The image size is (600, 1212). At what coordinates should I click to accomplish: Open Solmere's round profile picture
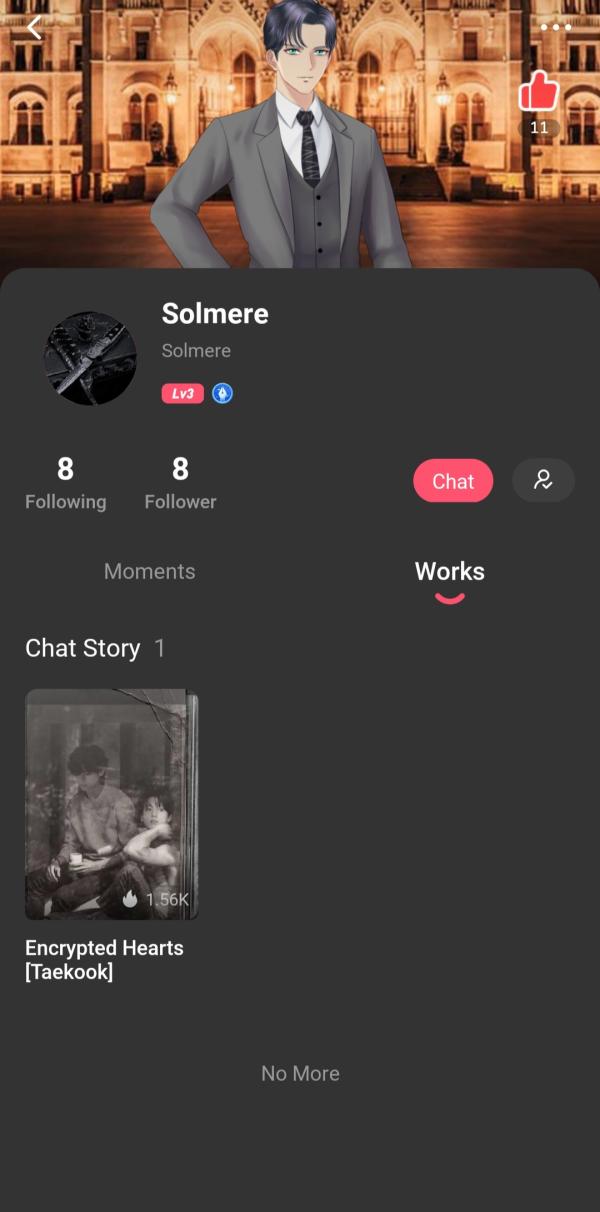90,358
